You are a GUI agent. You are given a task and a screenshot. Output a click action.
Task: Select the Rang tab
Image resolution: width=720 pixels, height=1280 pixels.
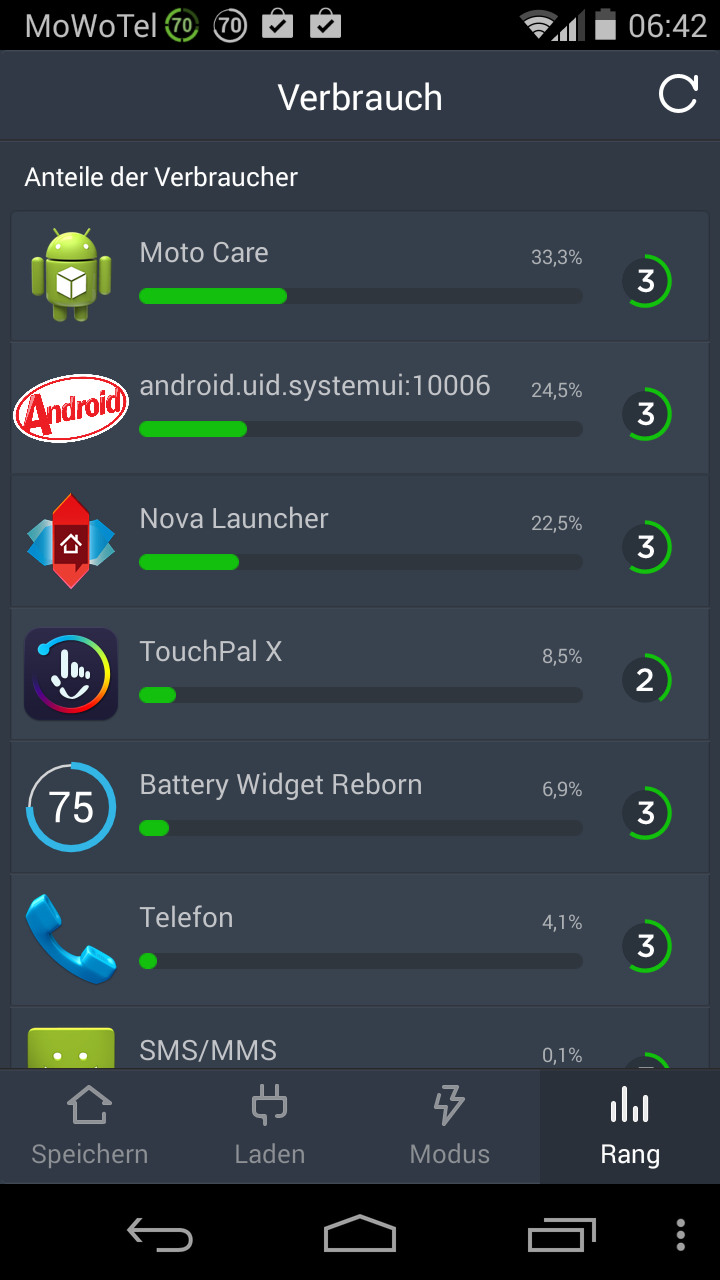point(630,1127)
